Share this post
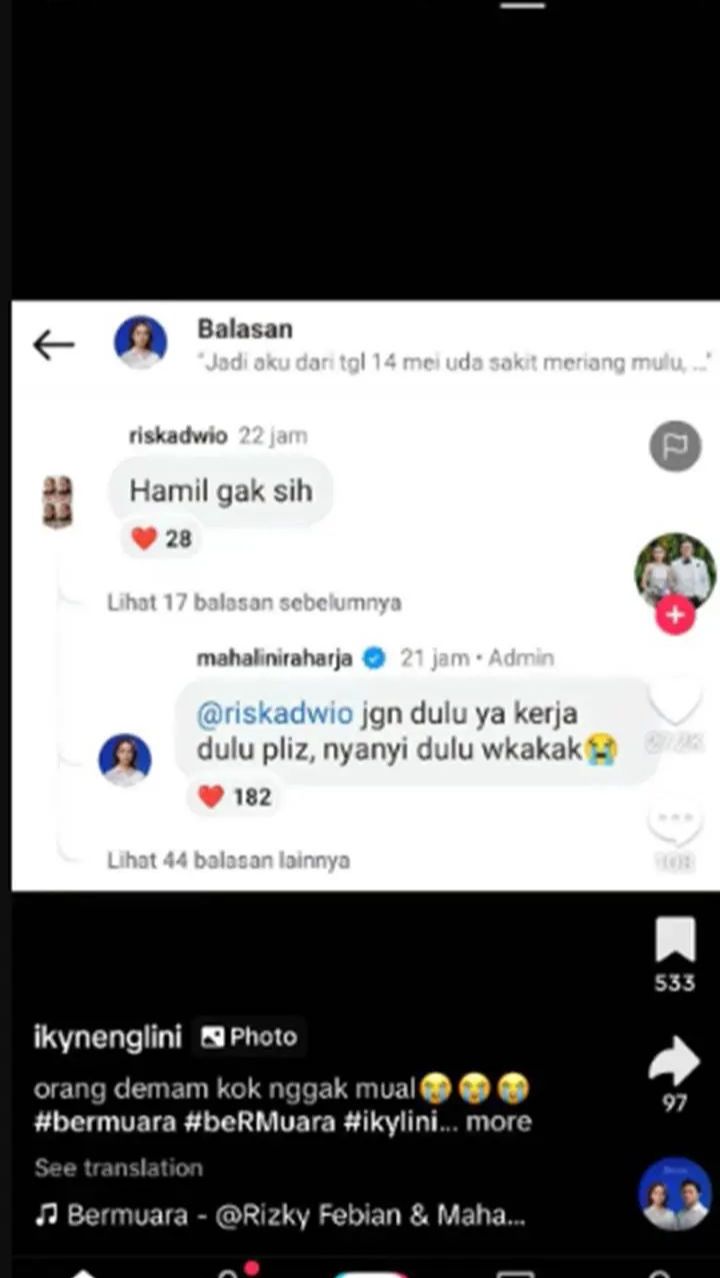The image size is (720, 1278). pyautogui.click(x=675, y=1062)
